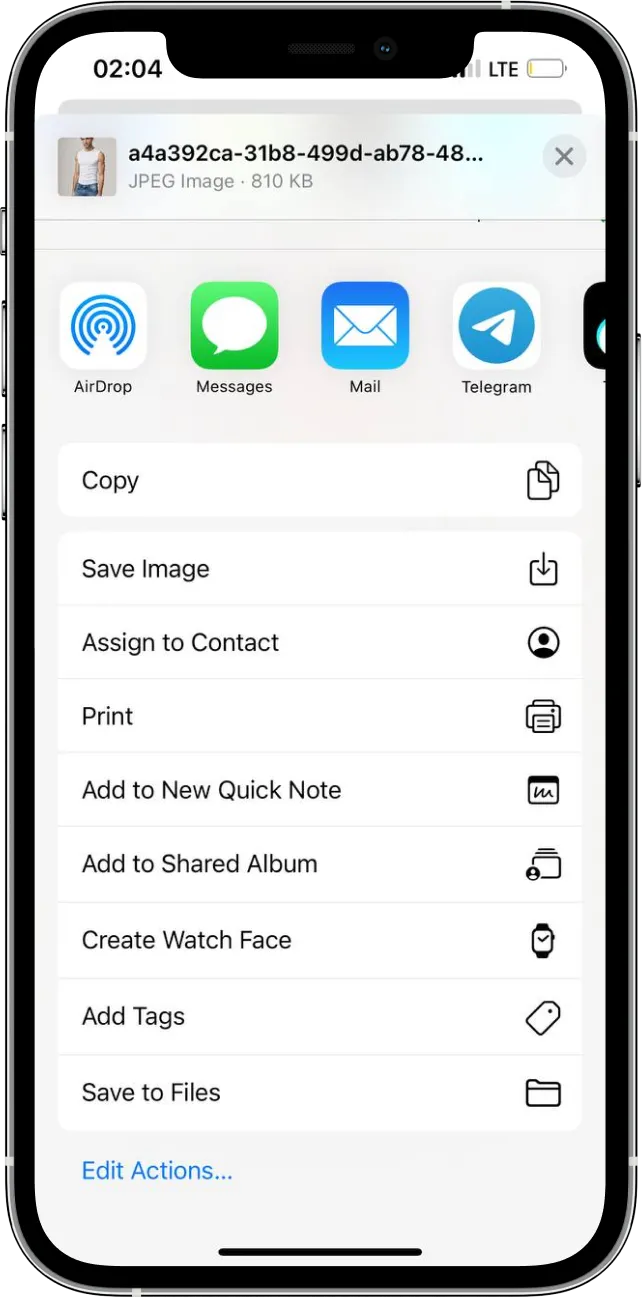The height and width of the screenshot is (1298, 642).
Task: Select Save to Files
Action: coord(319,1093)
